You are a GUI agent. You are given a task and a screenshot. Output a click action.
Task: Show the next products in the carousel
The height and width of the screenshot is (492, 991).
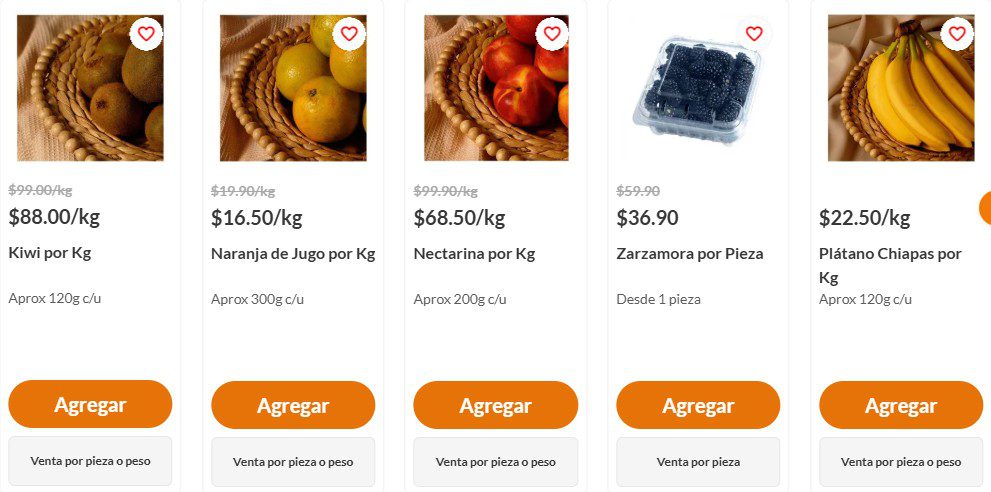point(985,208)
